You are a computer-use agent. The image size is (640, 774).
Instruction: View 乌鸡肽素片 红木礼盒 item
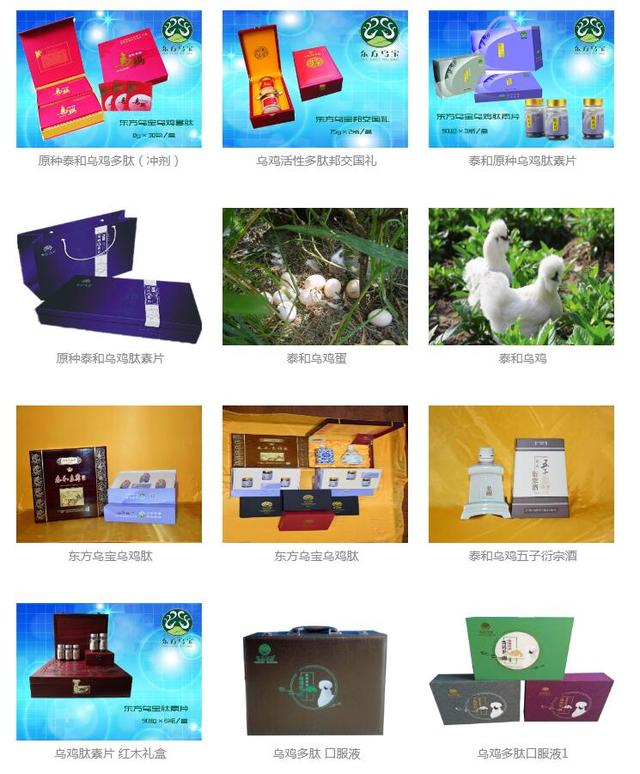pyautogui.click(x=109, y=671)
